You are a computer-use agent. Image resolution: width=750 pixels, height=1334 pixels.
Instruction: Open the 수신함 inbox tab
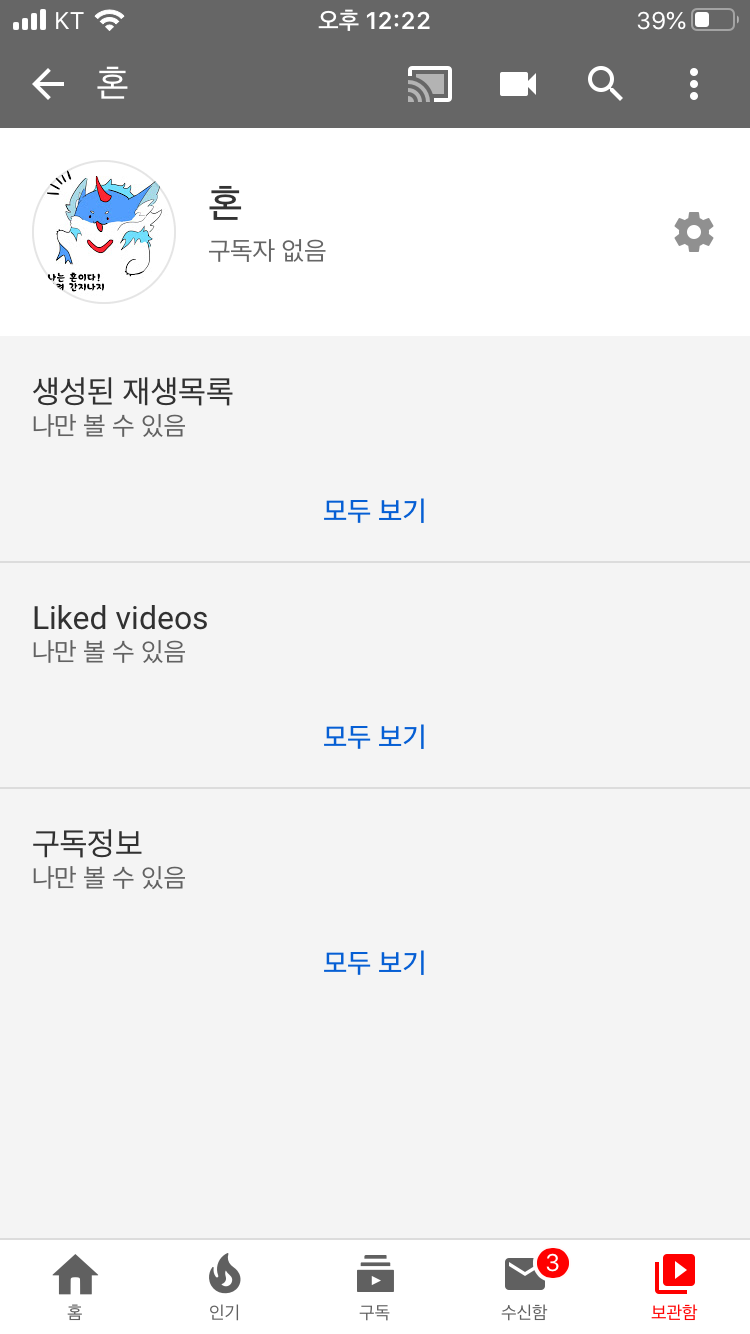tap(525, 1286)
